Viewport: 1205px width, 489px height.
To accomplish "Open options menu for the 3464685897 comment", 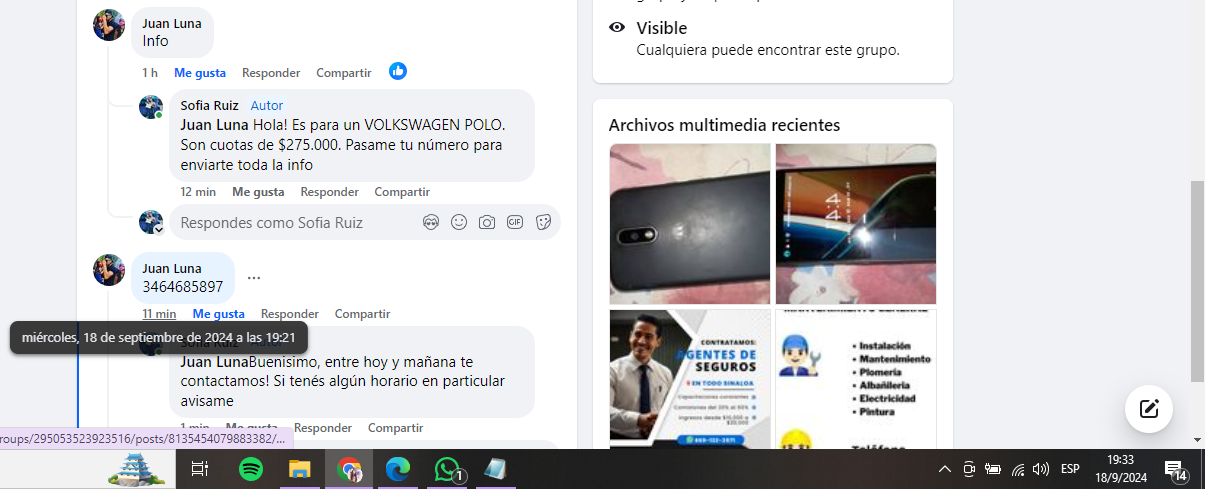I will click(x=254, y=278).
